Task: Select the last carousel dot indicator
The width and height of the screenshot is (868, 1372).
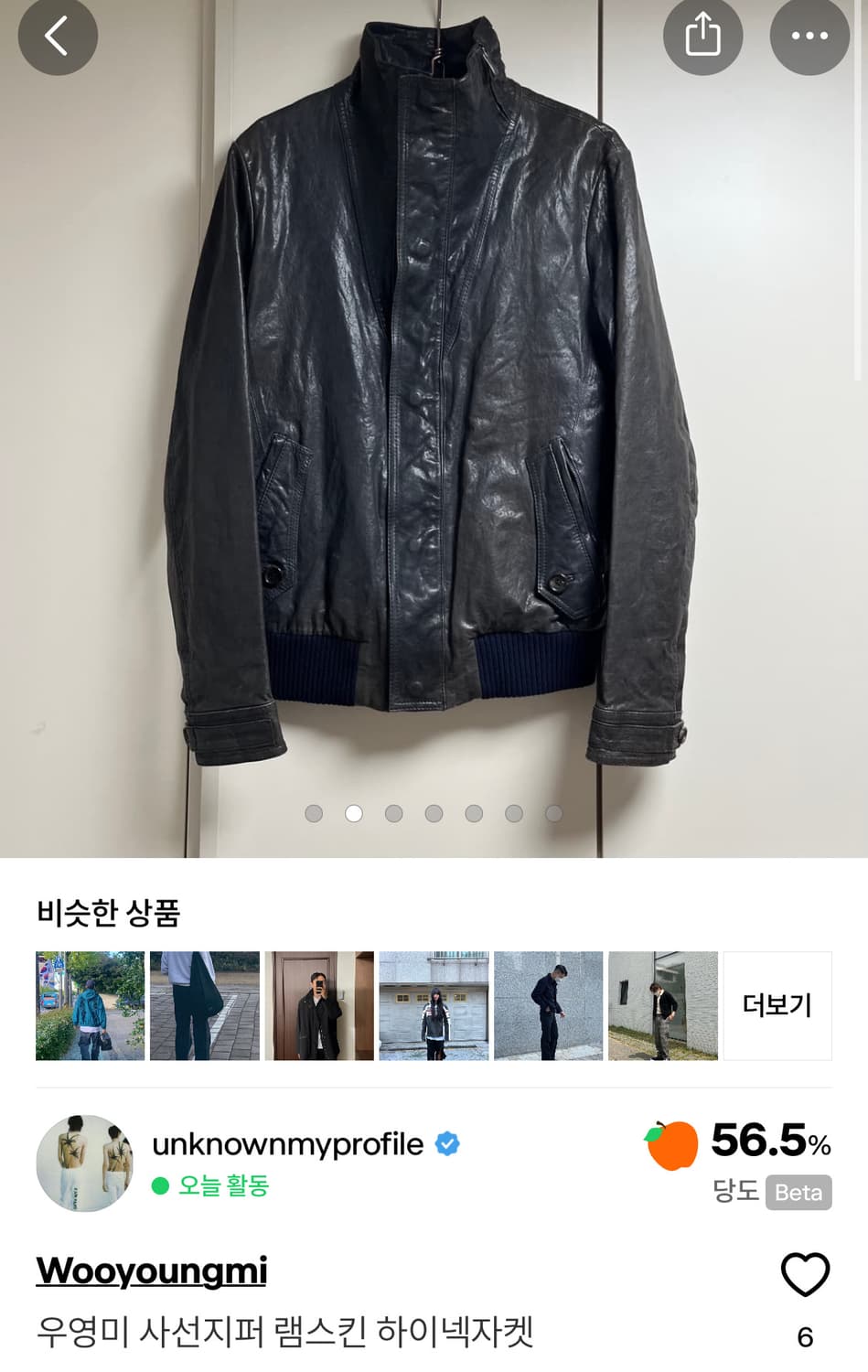Action: (x=552, y=811)
